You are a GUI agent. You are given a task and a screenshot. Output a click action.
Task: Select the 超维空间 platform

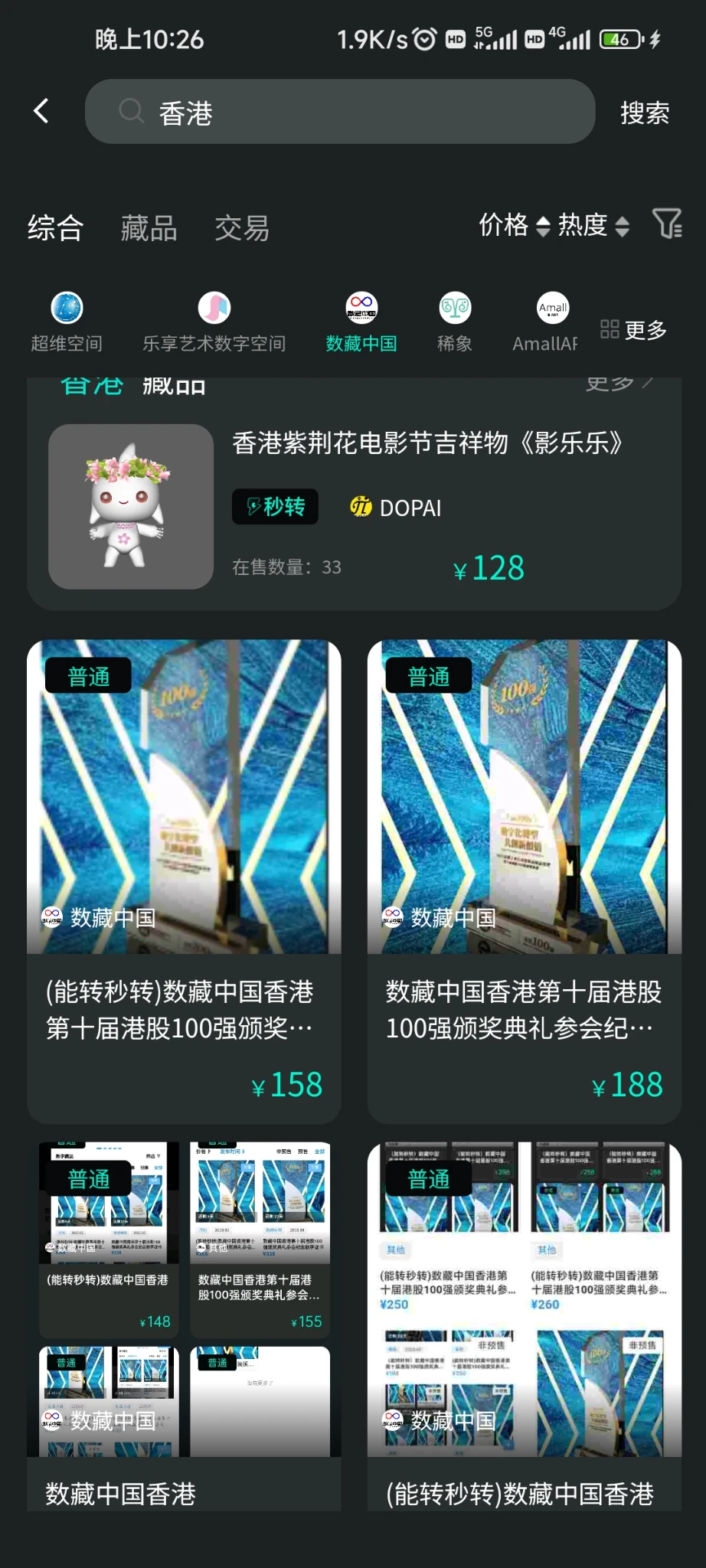point(67,322)
